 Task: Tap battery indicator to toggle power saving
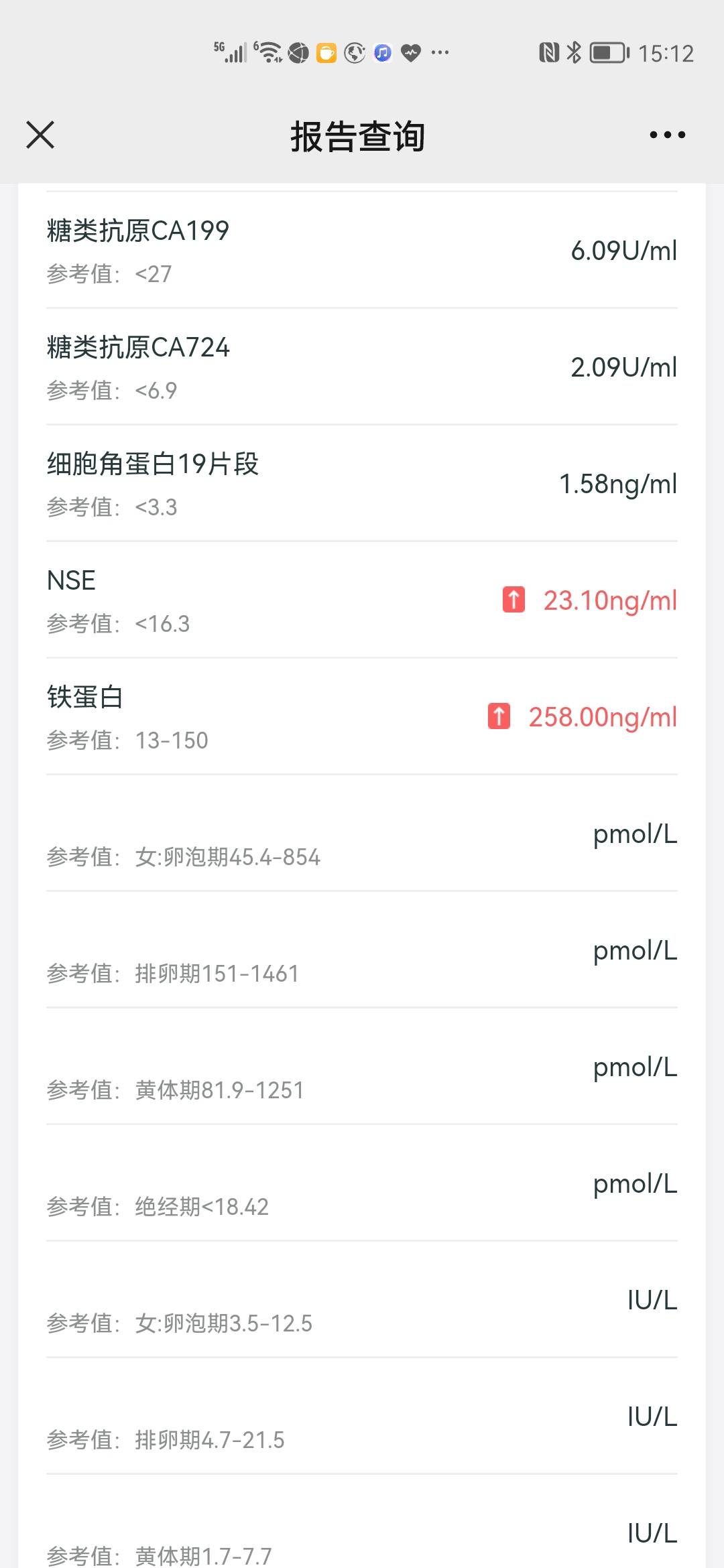pyautogui.click(x=607, y=50)
